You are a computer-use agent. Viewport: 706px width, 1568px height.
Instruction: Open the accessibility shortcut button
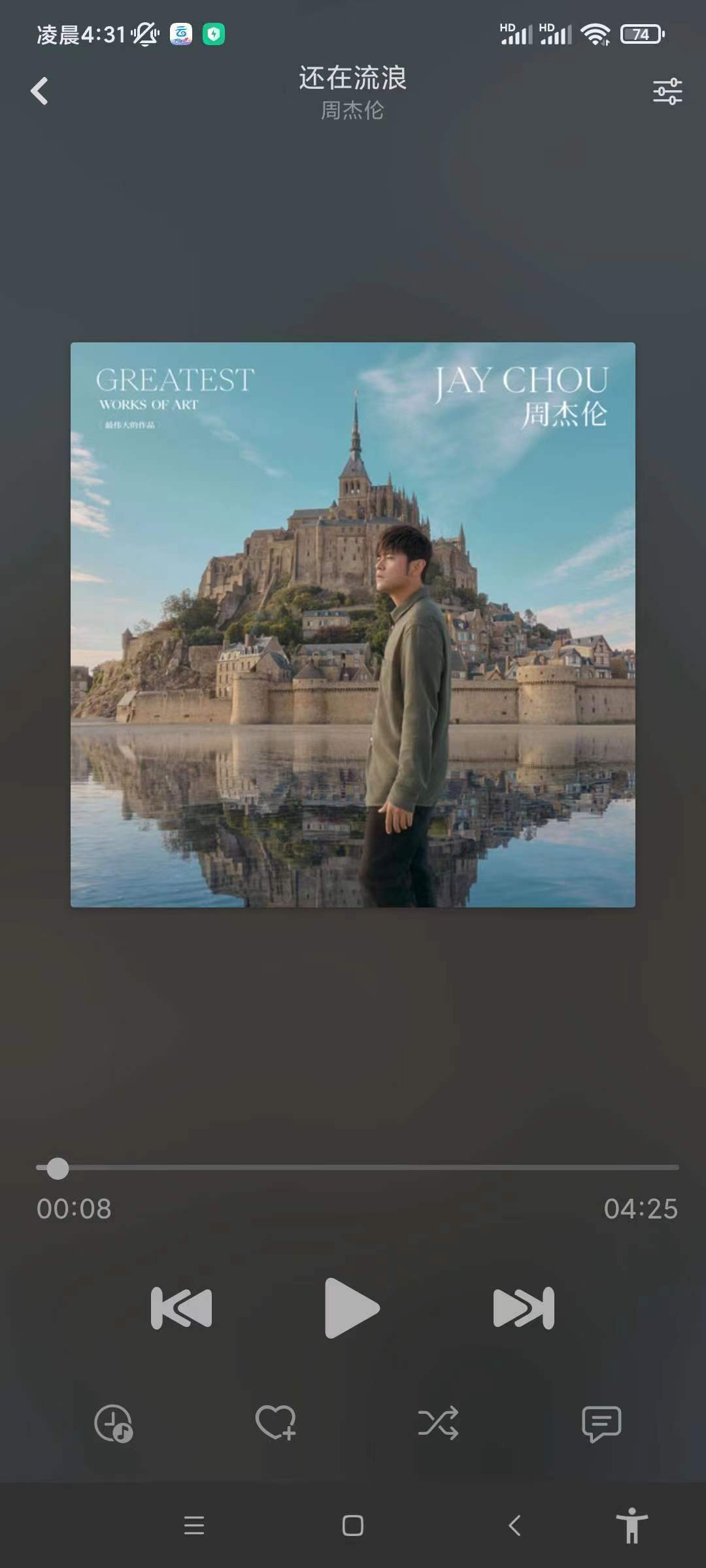(631, 1526)
